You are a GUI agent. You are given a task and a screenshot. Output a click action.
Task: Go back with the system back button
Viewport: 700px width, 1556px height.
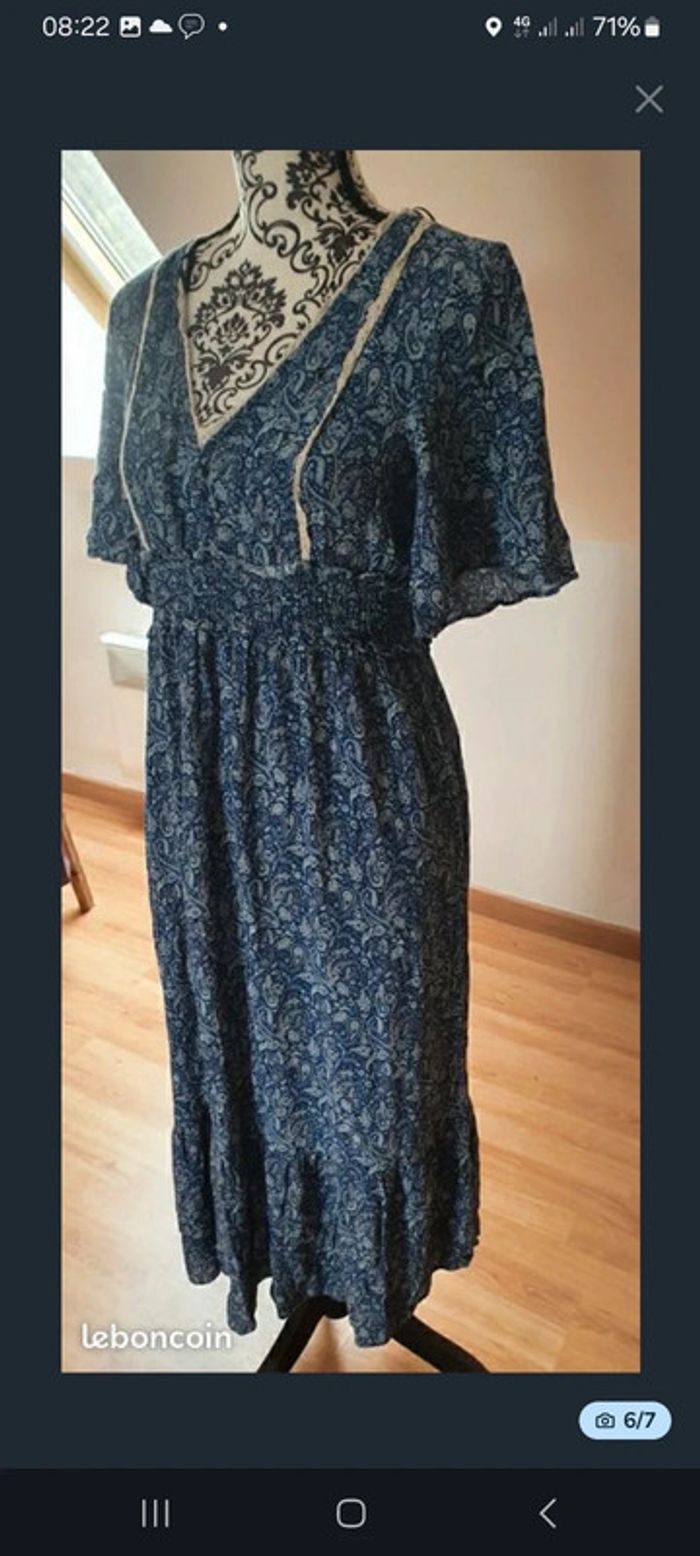[x=547, y=1513]
